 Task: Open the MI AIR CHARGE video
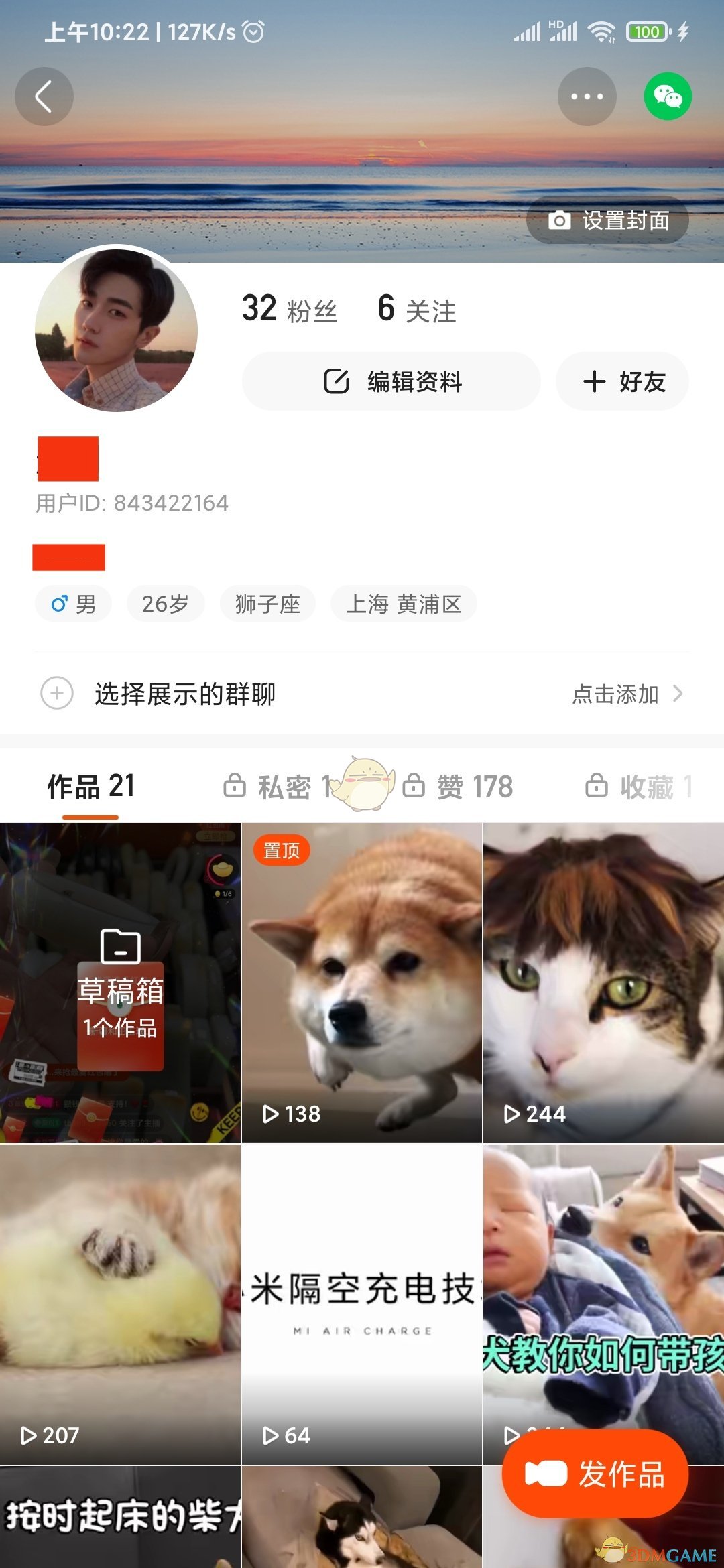coord(362,1304)
